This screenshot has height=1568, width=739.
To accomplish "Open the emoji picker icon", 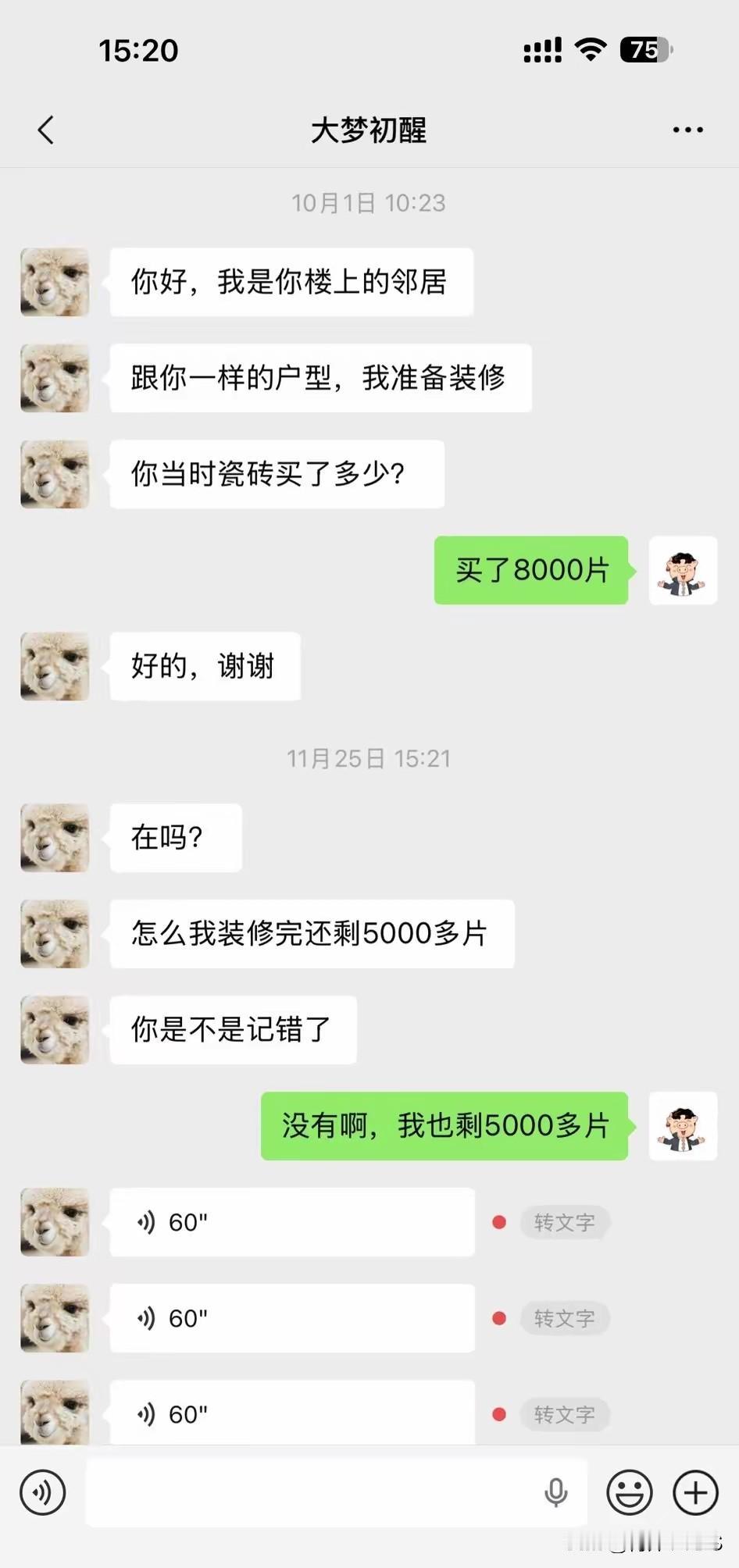I will point(630,1492).
